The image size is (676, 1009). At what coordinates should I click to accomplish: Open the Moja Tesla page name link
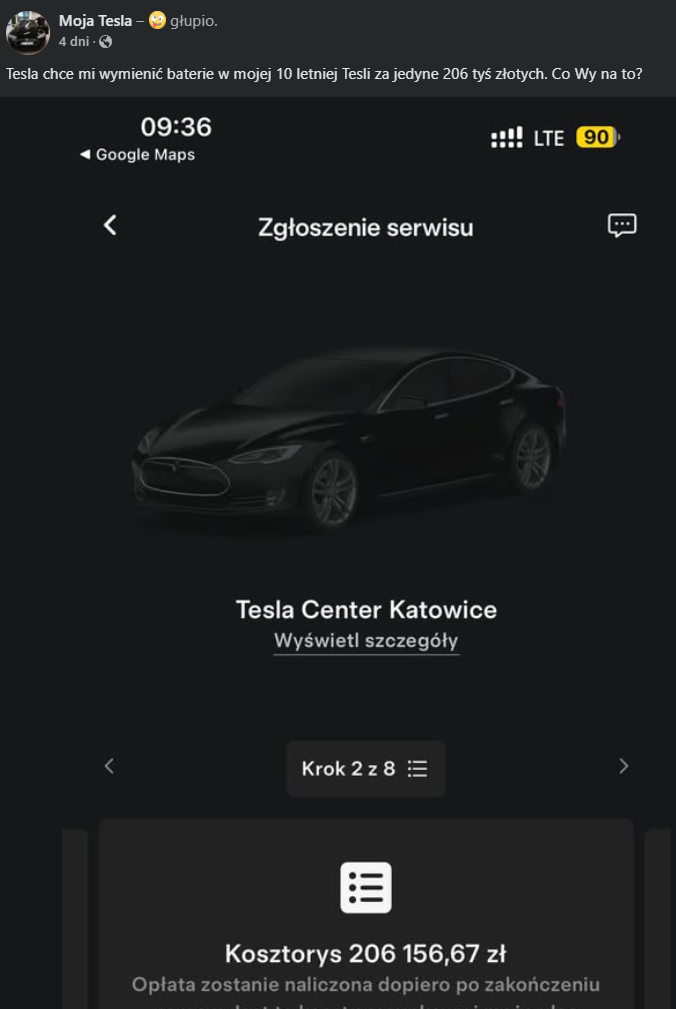(x=95, y=21)
